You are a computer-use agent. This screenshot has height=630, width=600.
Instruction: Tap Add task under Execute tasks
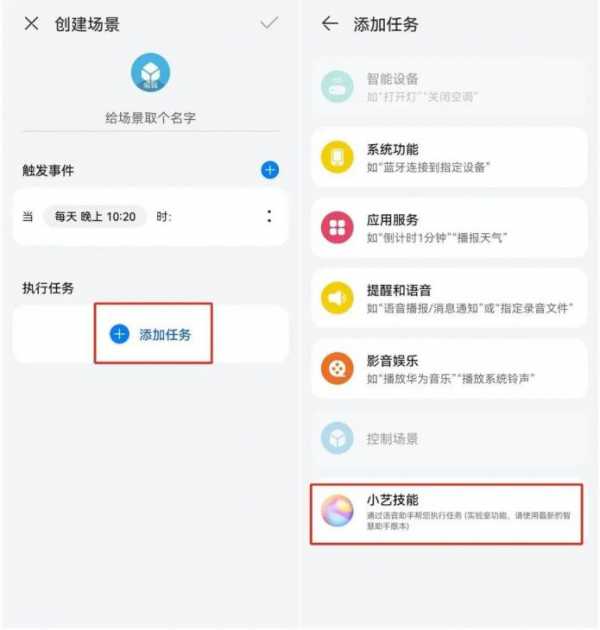click(x=152, y=334)
